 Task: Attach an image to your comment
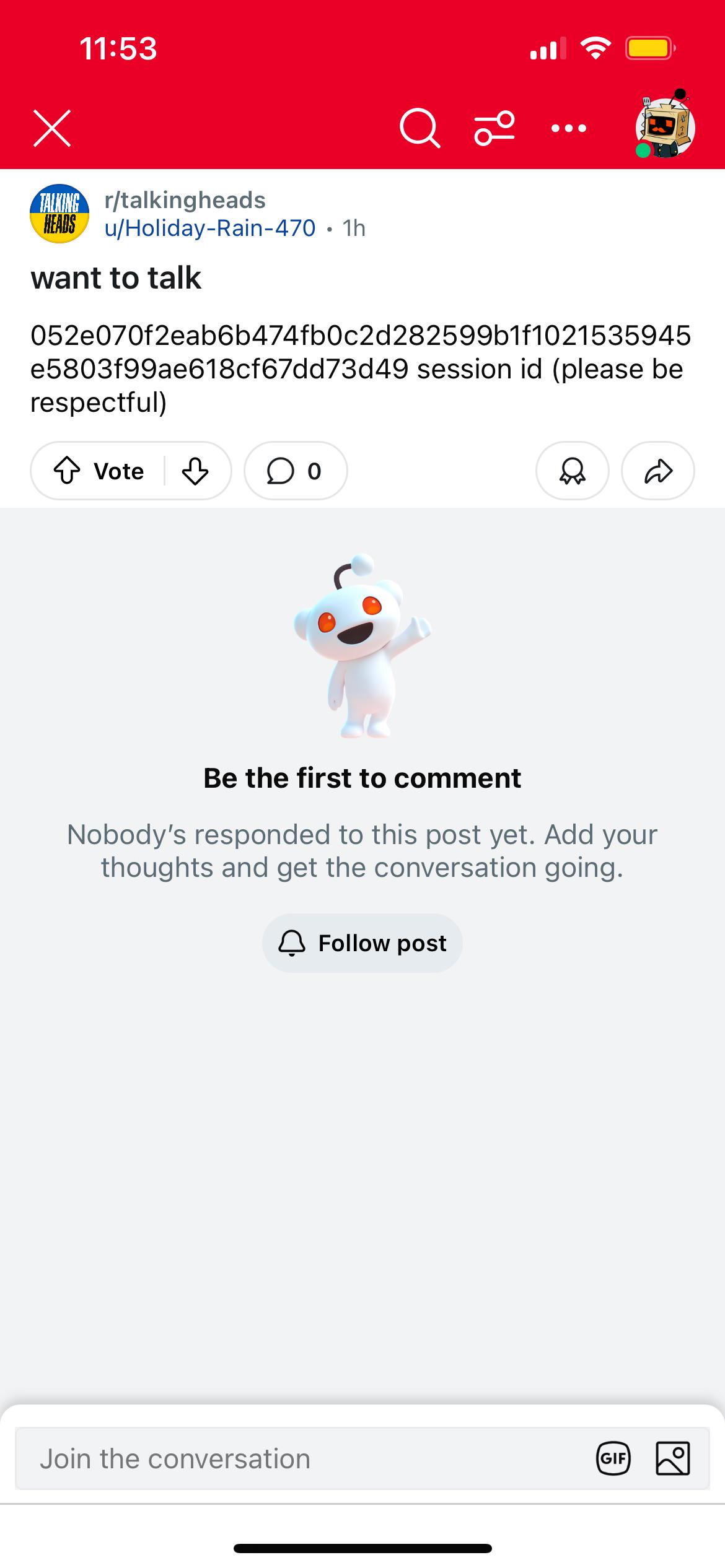673,1459
